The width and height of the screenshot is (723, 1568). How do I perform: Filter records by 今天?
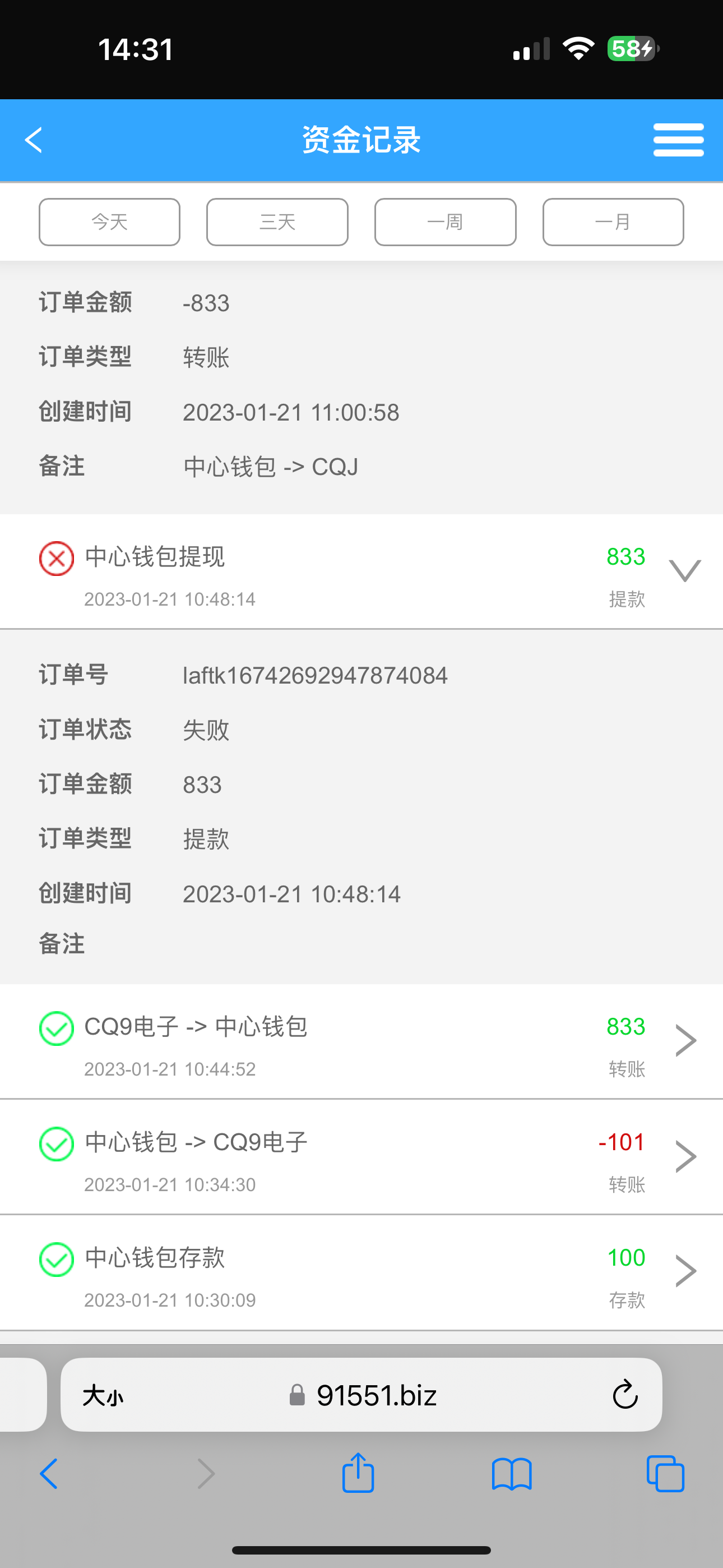pos(109,222)
